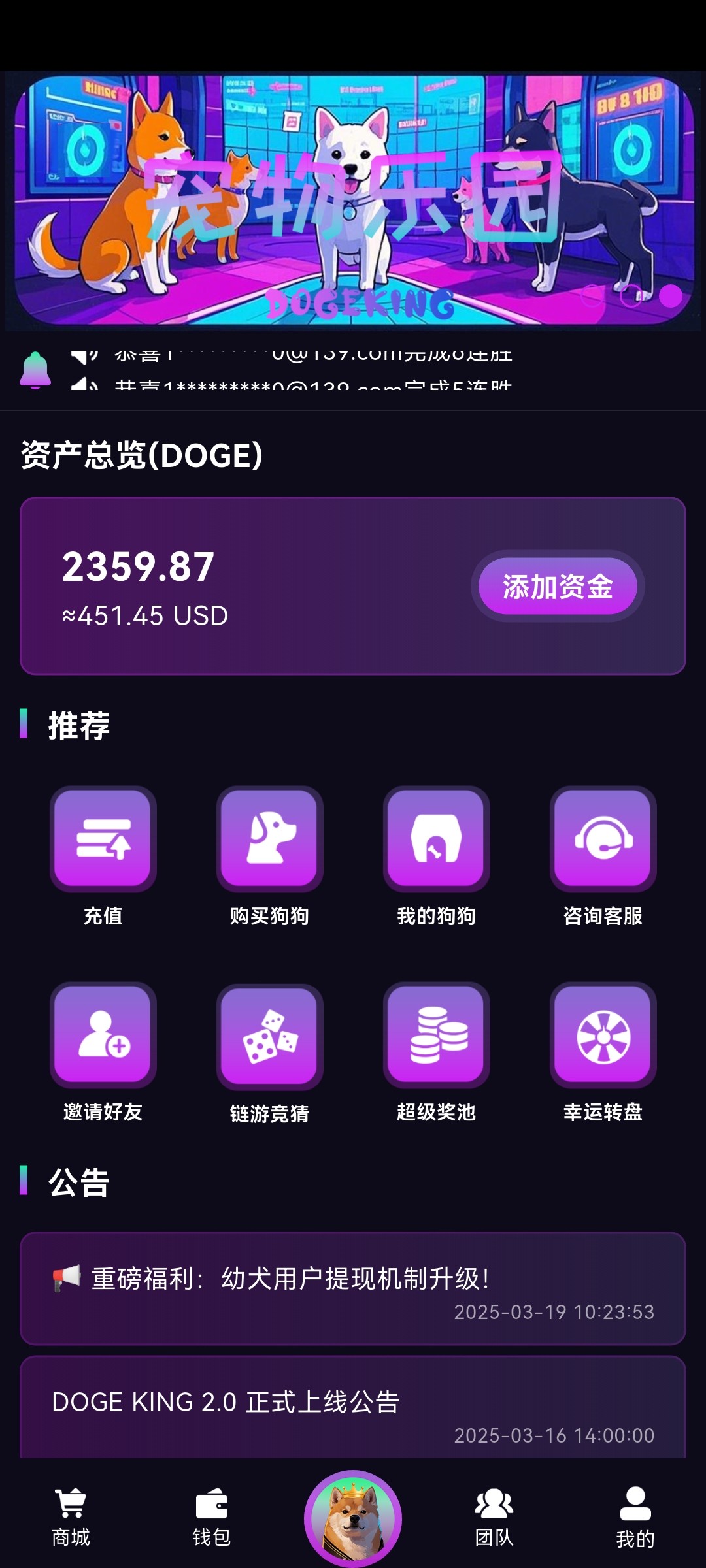Tap the 添加资金 button

tap(557, 586)
